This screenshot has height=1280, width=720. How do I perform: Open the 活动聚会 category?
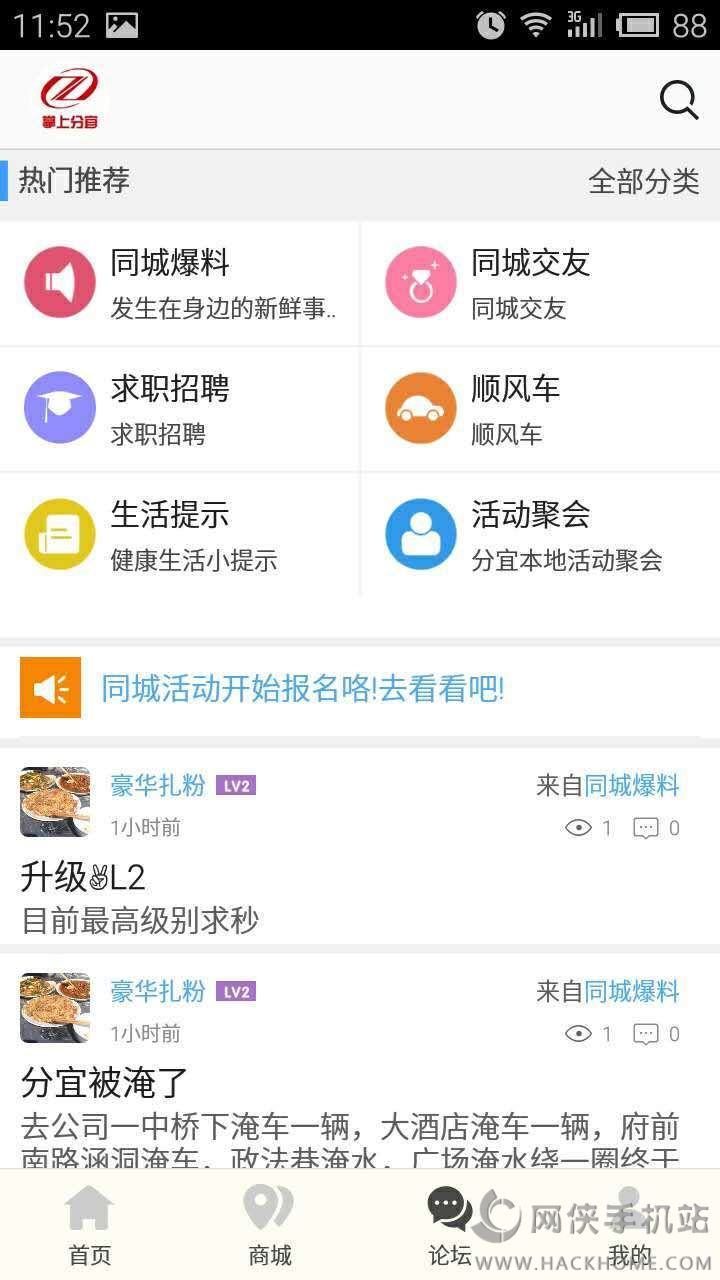click(x=540, y=535)
